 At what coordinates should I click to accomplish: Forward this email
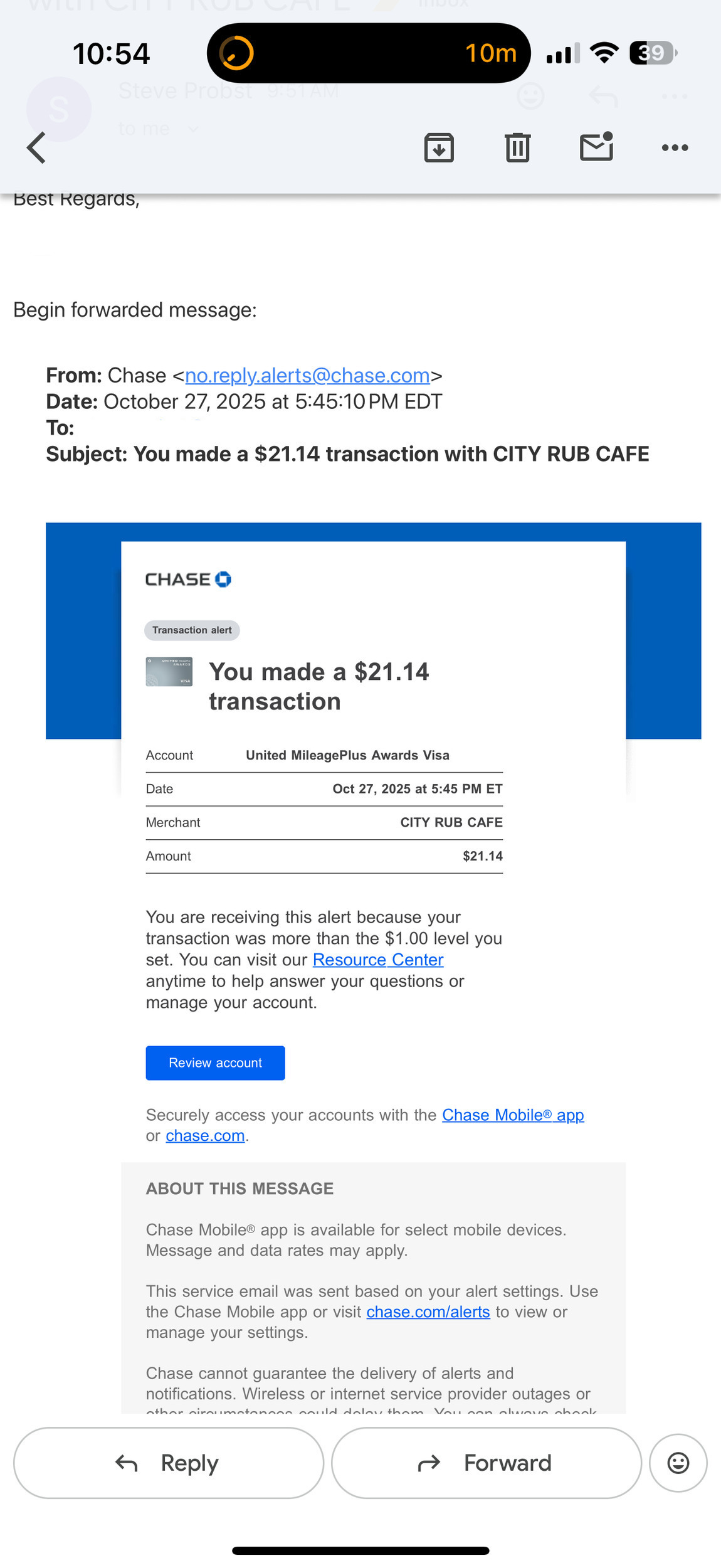486,1463
